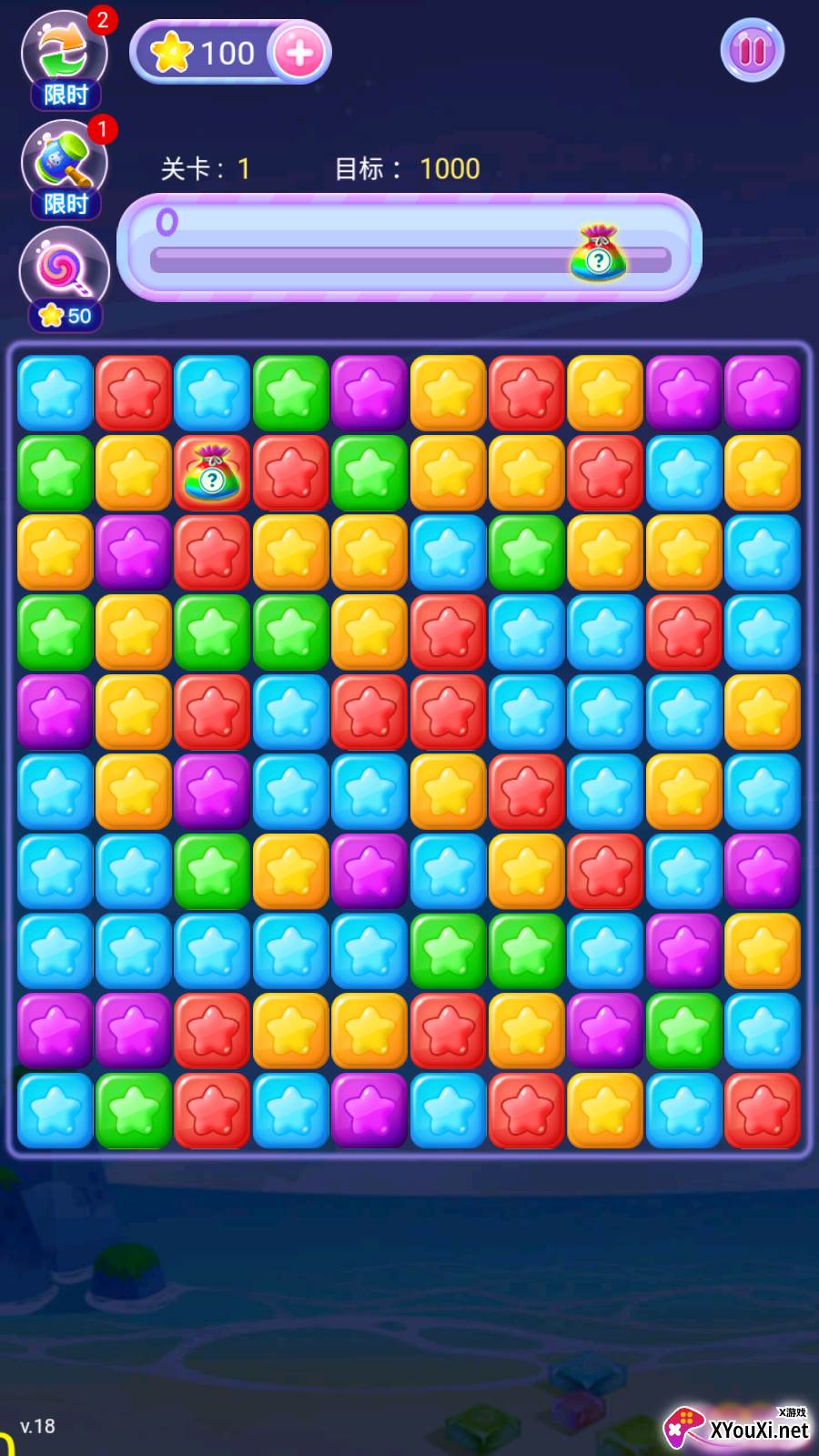
Task: Tap the gift bag tile on board
Action: coord(212,472)
